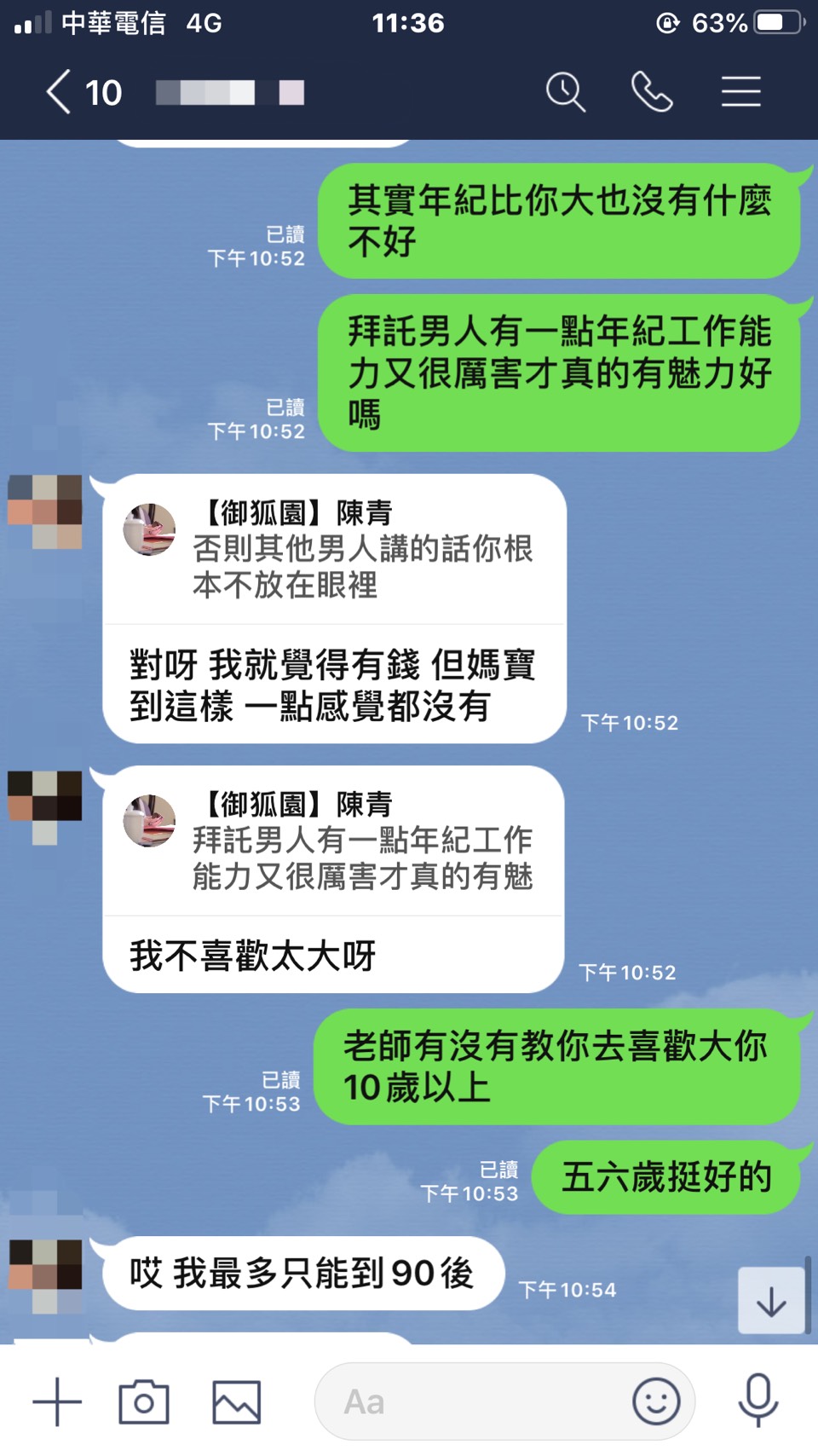Open the plus attachment menu
Screen dimensions: 818x1456
point(57,1401)
